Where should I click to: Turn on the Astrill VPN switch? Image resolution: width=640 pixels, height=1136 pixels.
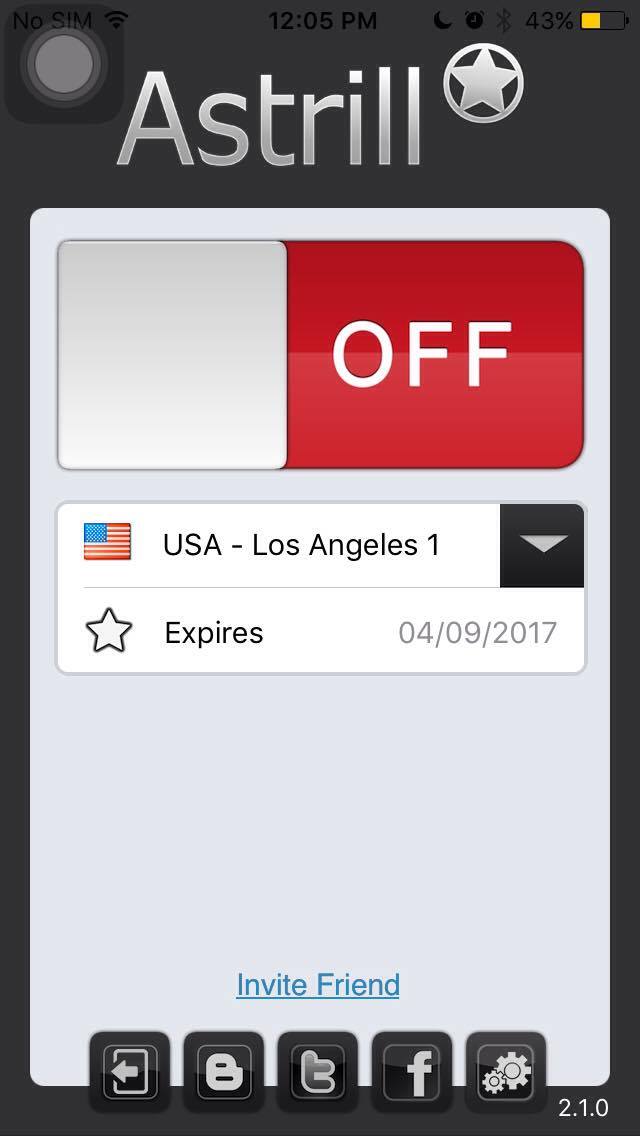[x=320, y=355]
